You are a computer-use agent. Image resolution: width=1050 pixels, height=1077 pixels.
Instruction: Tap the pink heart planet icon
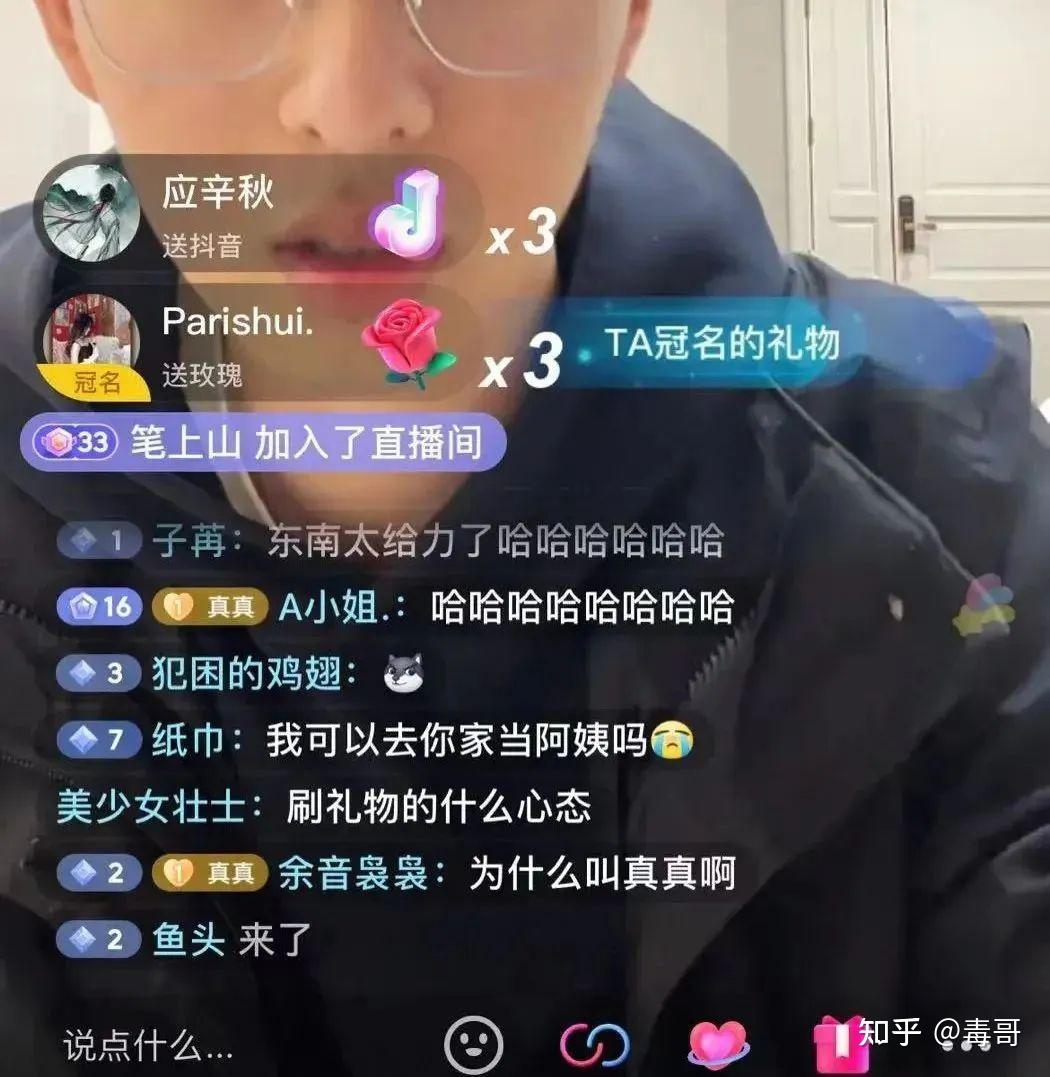coord(717,1045)
